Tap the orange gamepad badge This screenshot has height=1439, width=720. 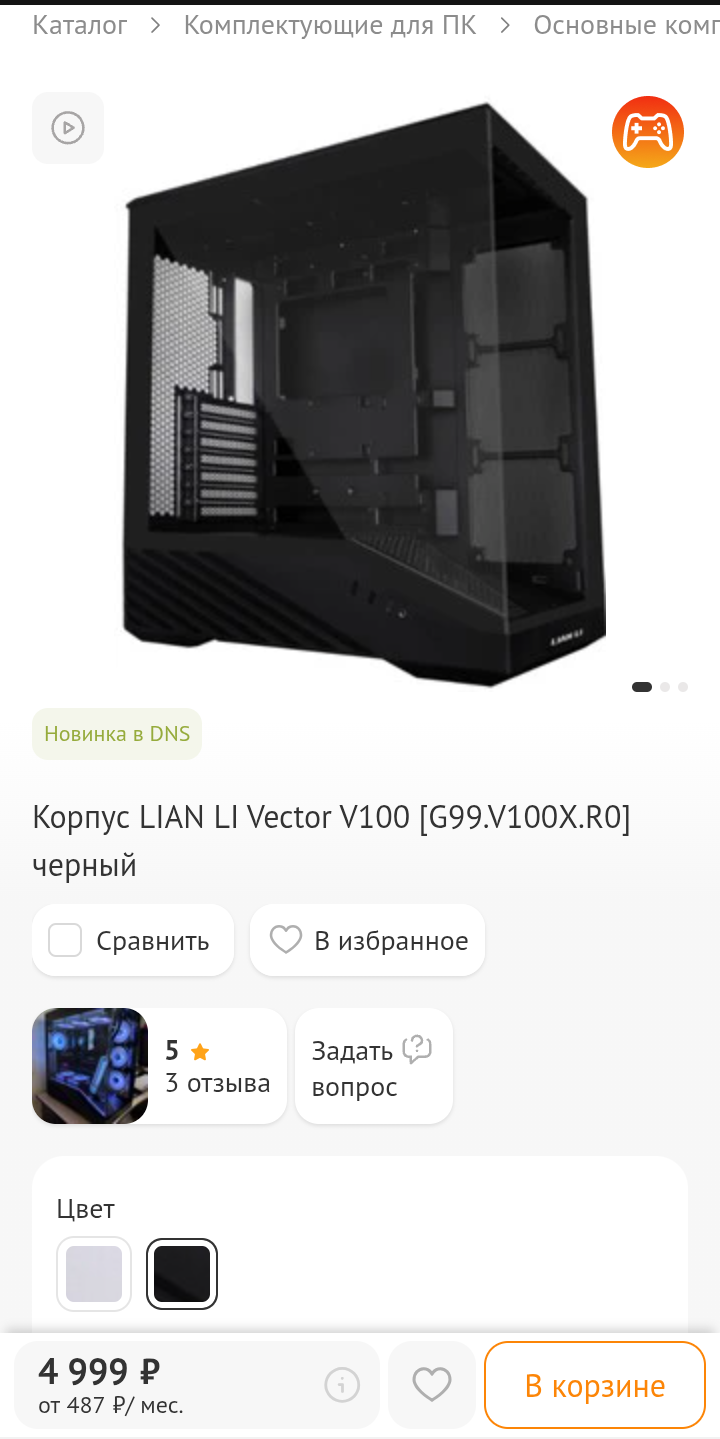coord(648,131)
